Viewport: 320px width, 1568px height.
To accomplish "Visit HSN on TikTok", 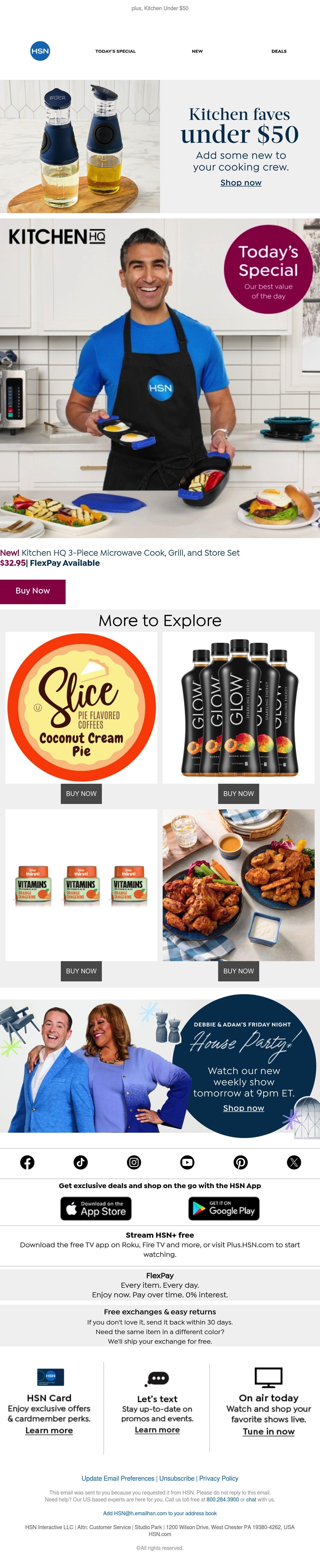I will coord(81,1163).
